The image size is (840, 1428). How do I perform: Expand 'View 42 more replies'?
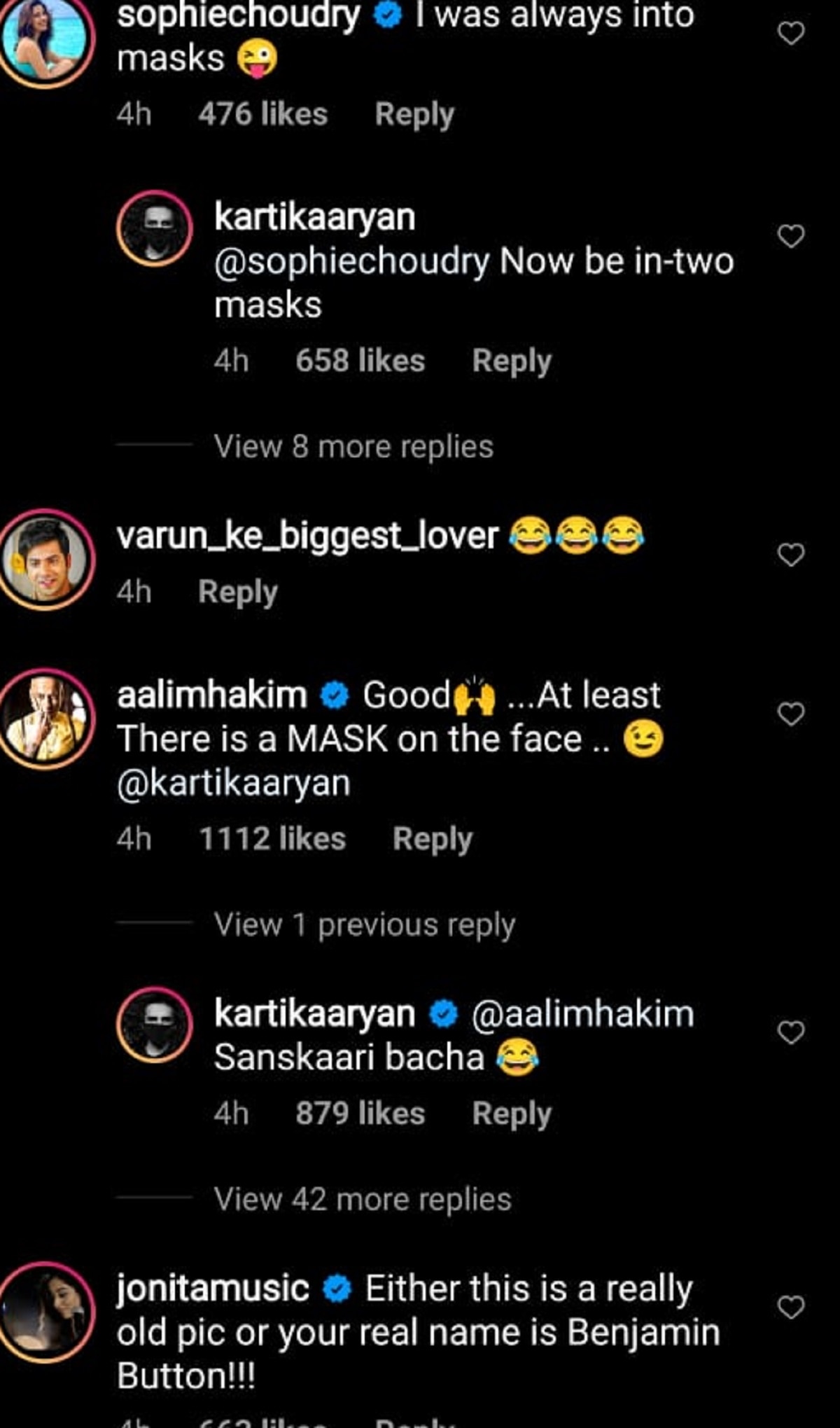(363, 1199)
